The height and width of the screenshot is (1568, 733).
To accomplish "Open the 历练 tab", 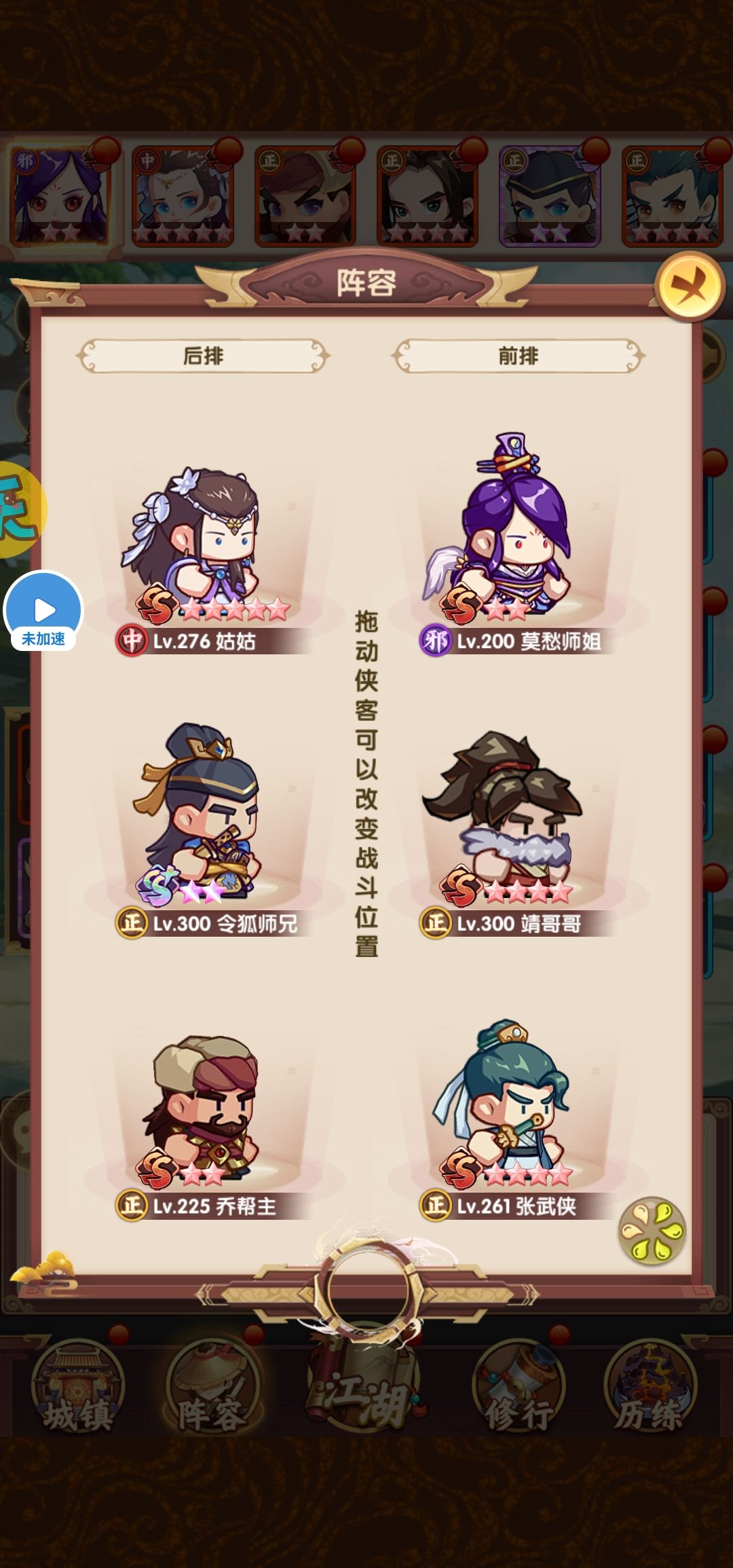I will tap(650, 1389).
